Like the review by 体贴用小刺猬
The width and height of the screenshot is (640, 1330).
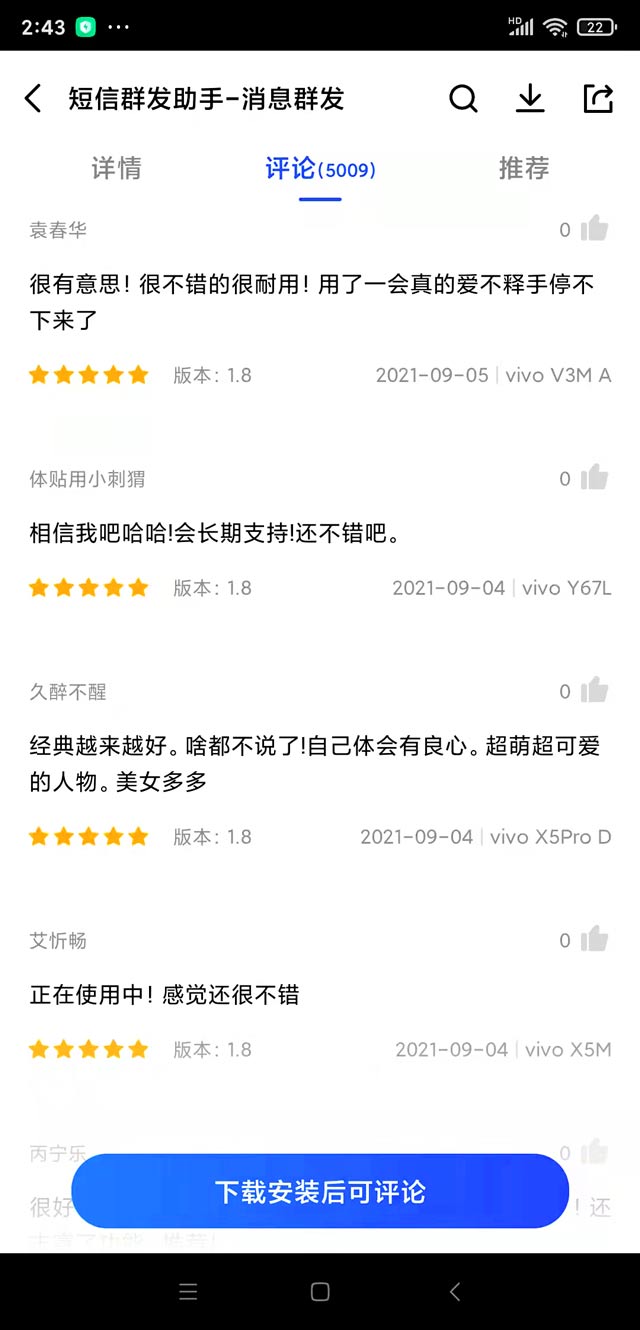[x=594, y=478]
